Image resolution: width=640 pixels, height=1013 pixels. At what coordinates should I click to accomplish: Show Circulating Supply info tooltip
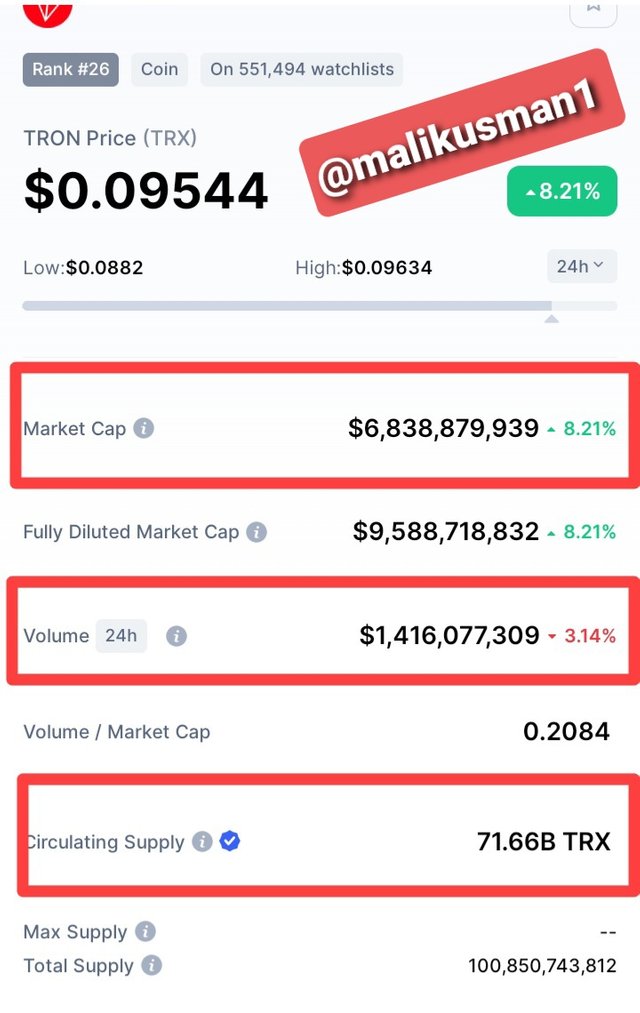[202, 842]
